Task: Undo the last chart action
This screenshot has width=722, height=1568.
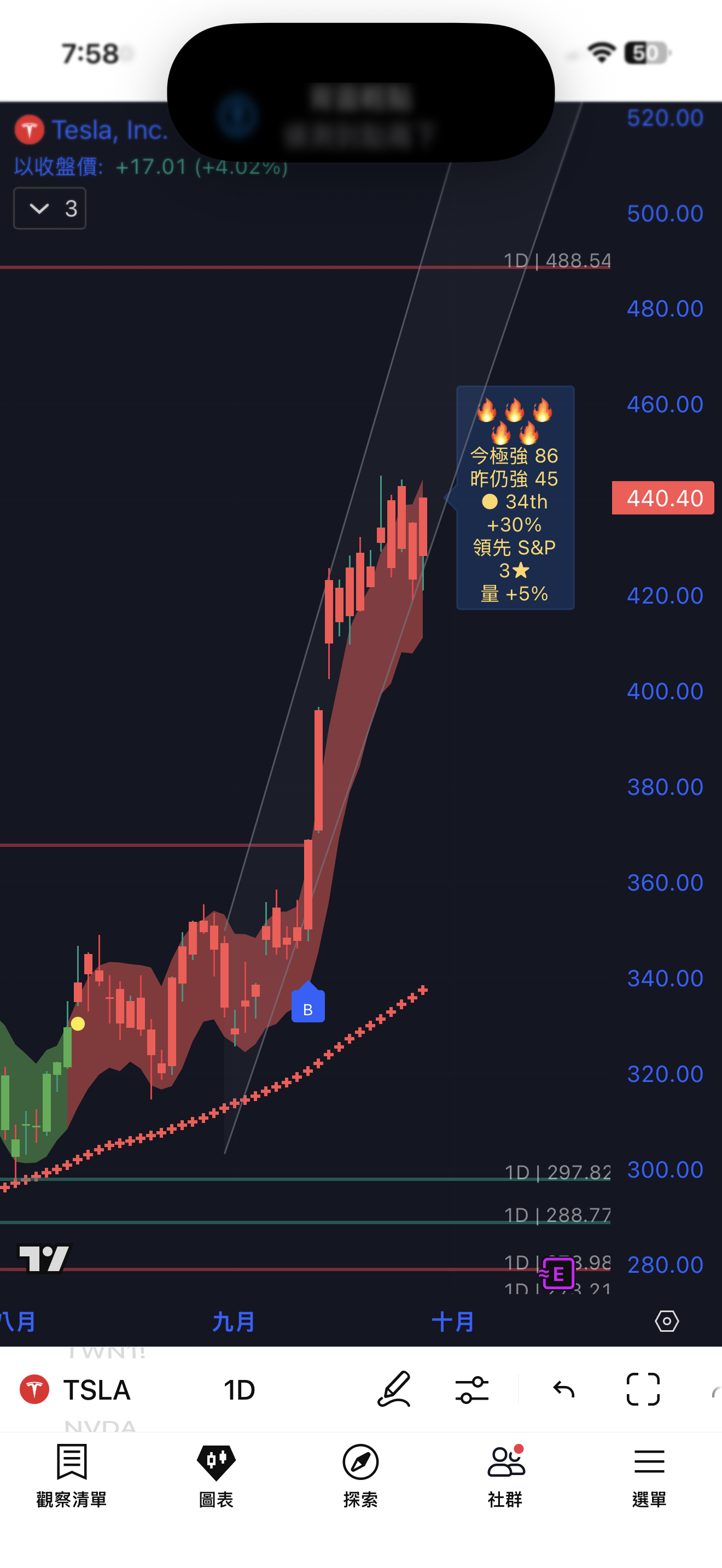Action: 564,1390
